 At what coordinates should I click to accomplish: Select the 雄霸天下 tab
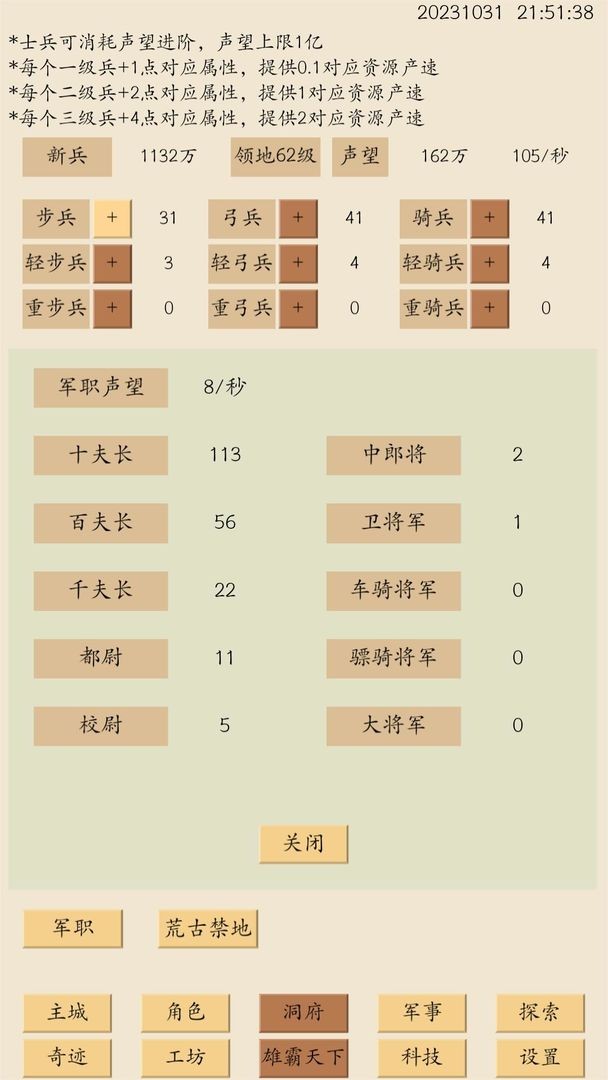coord(304,1057)
